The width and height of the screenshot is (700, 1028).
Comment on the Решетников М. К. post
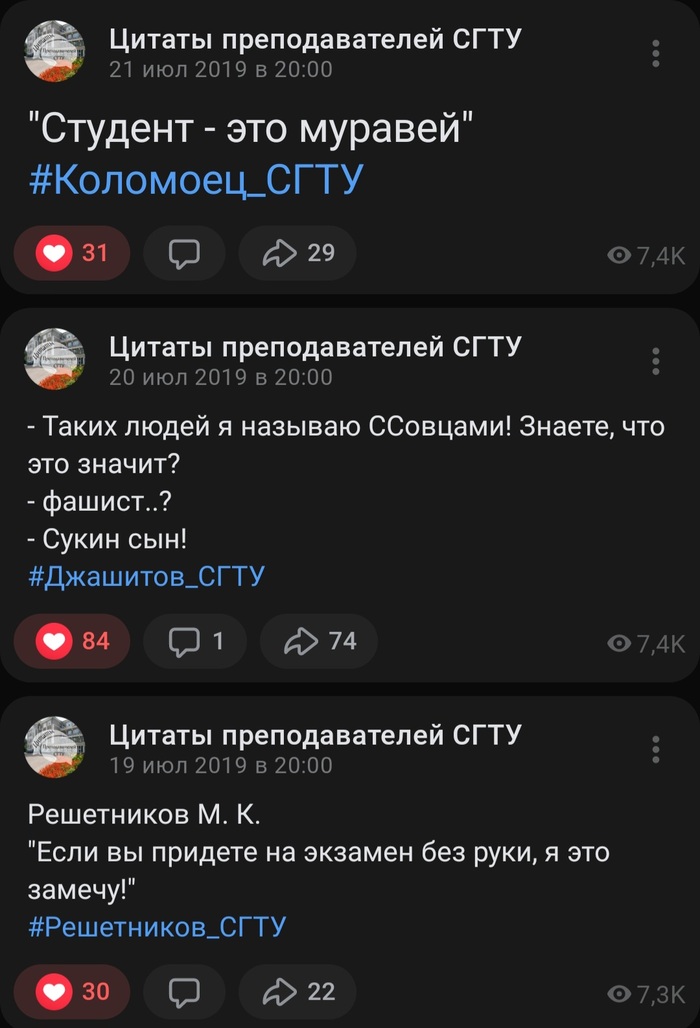pyautogui.click(x=185, y=992)
